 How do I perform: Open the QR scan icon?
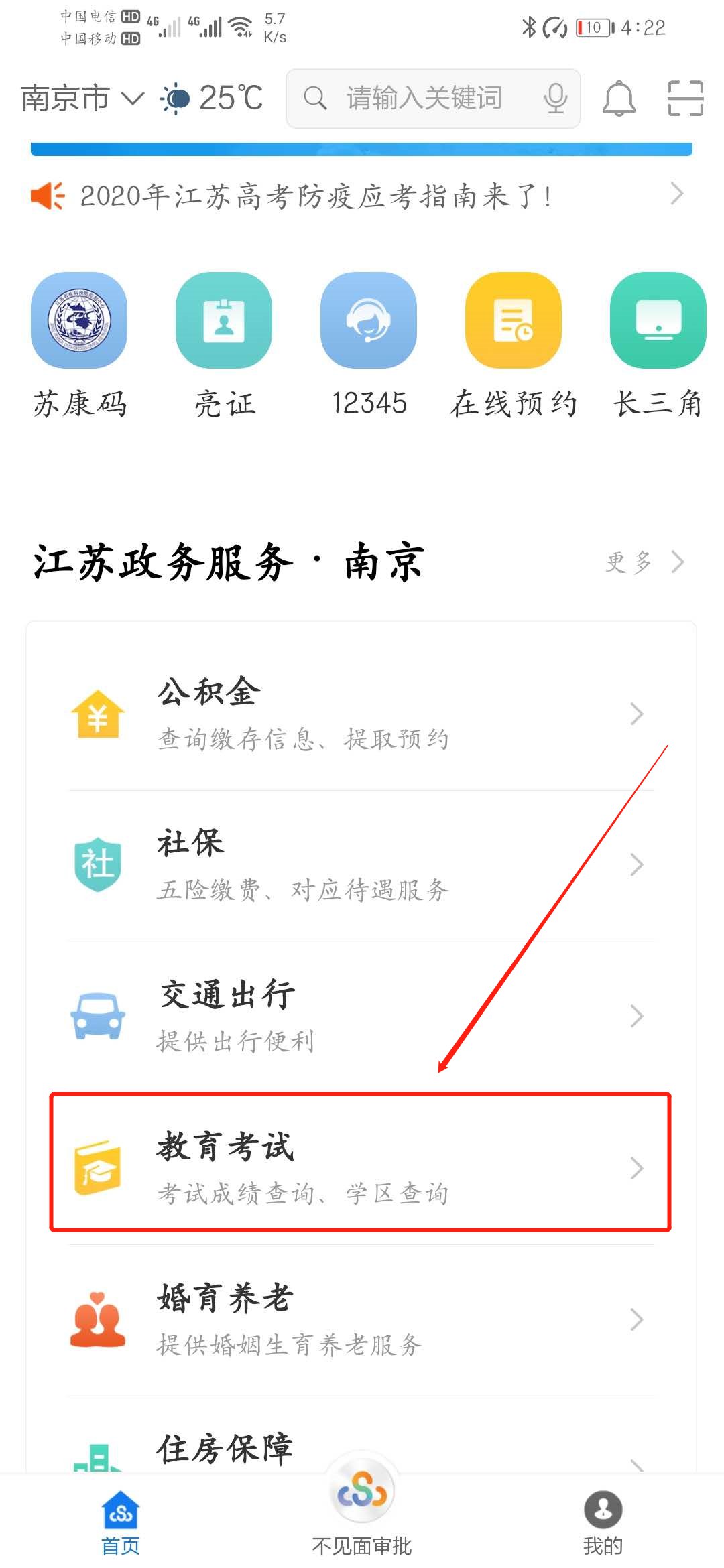[x=685, y=99]
